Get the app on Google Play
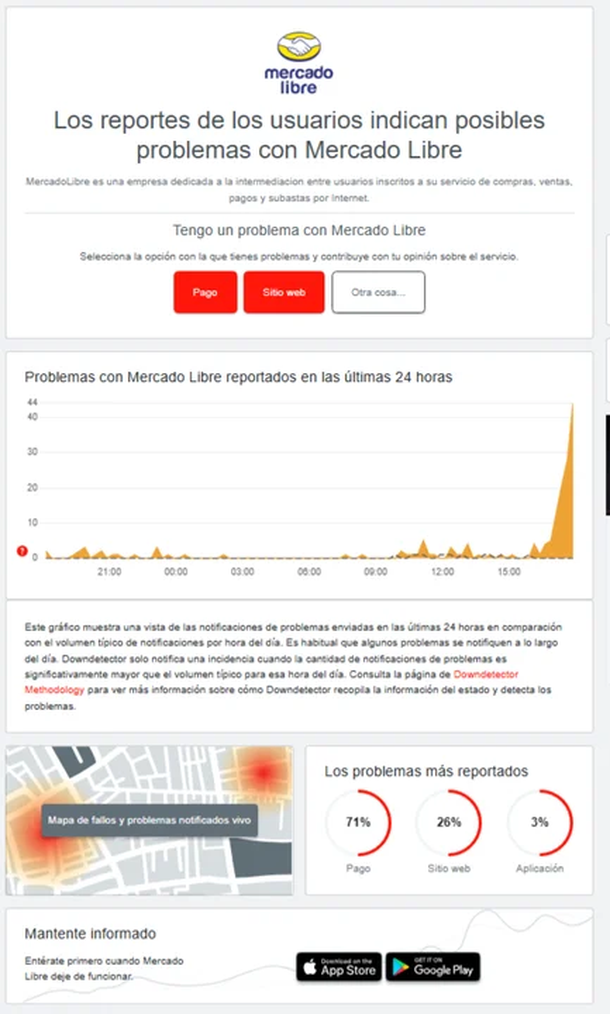Image resolution: width=610 pixels, height=1014 pixels. pos(433,967)
